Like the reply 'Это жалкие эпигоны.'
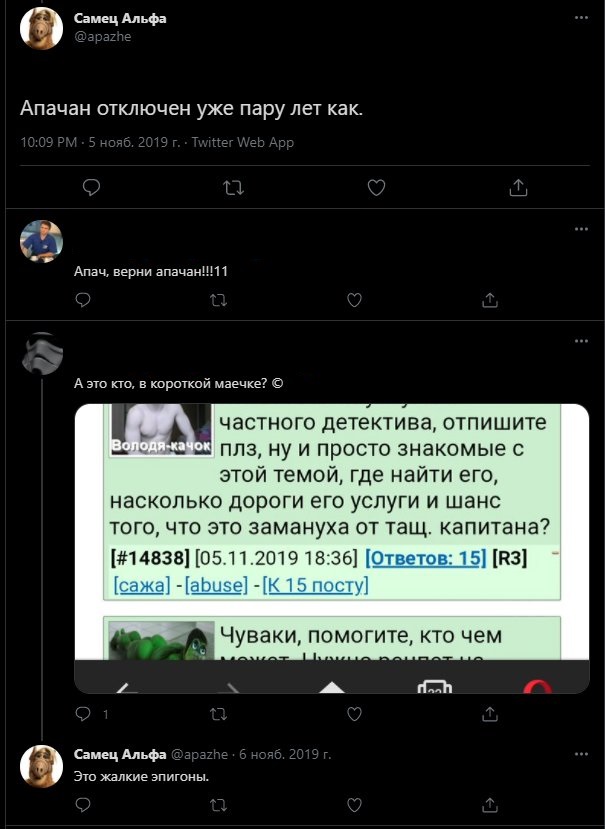Viewport: 605px width, 829px height. [x=354, y=803]
